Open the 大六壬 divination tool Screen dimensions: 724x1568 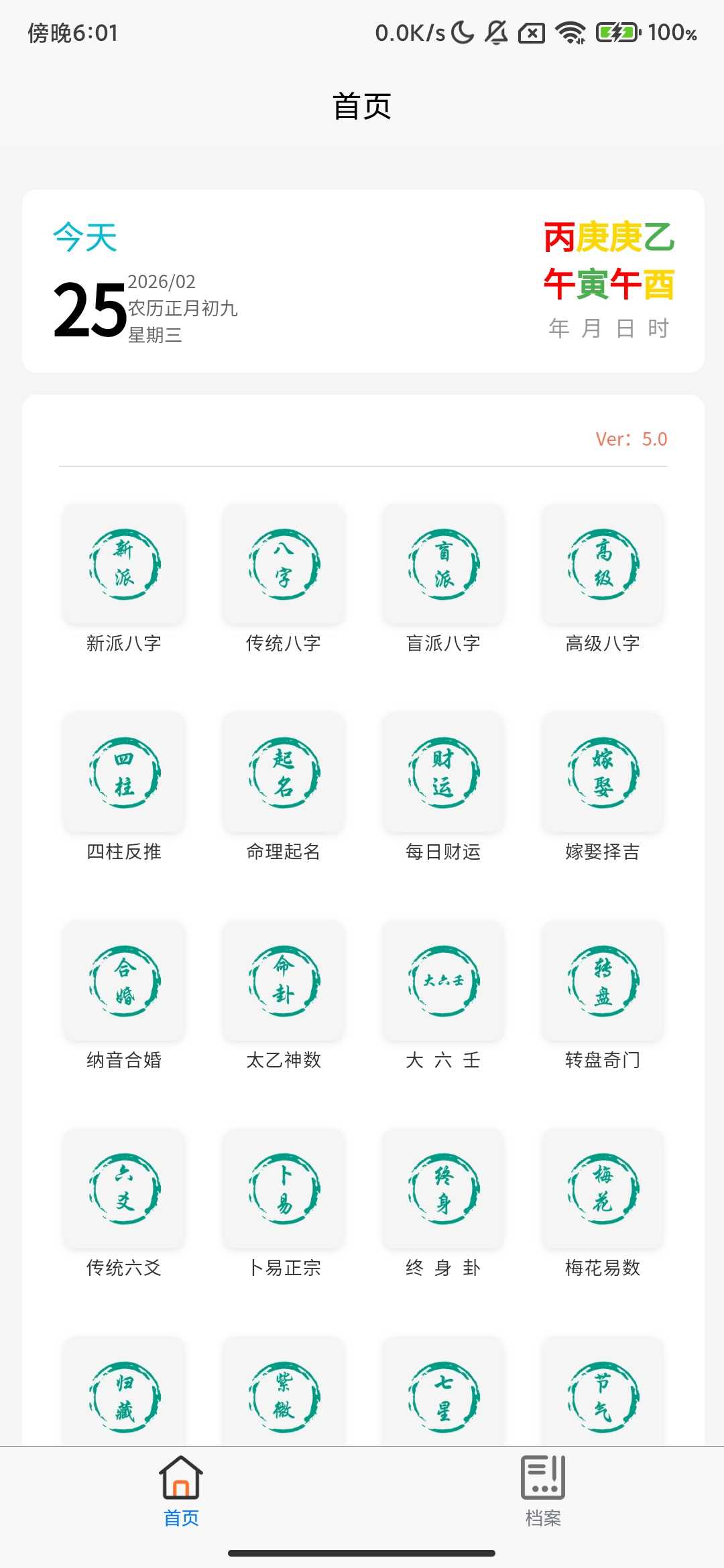(442, 982)
